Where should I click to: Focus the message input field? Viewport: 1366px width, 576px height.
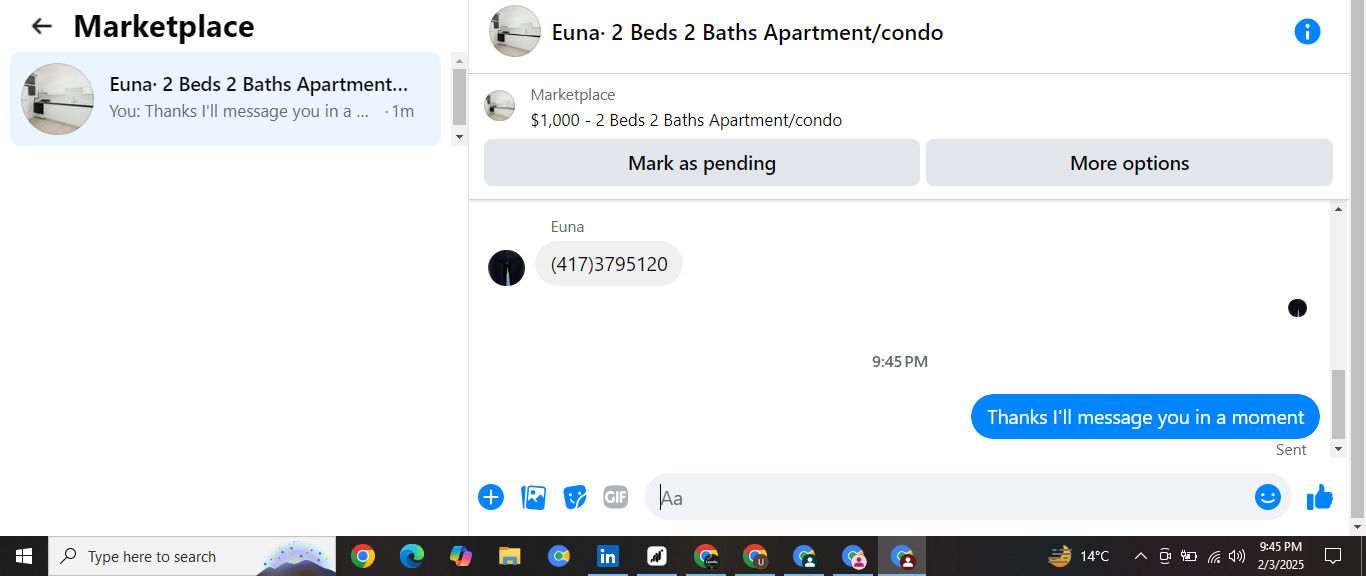950,497
